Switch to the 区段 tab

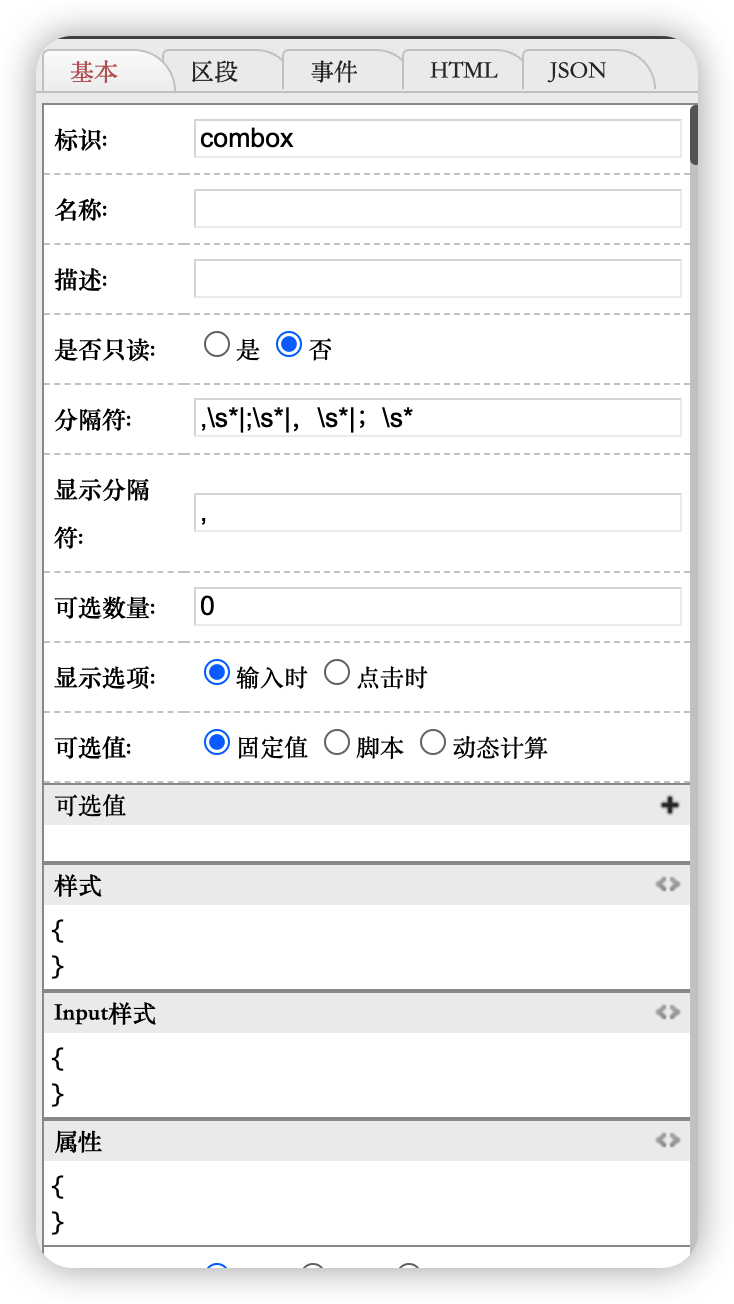pos(215,72)
